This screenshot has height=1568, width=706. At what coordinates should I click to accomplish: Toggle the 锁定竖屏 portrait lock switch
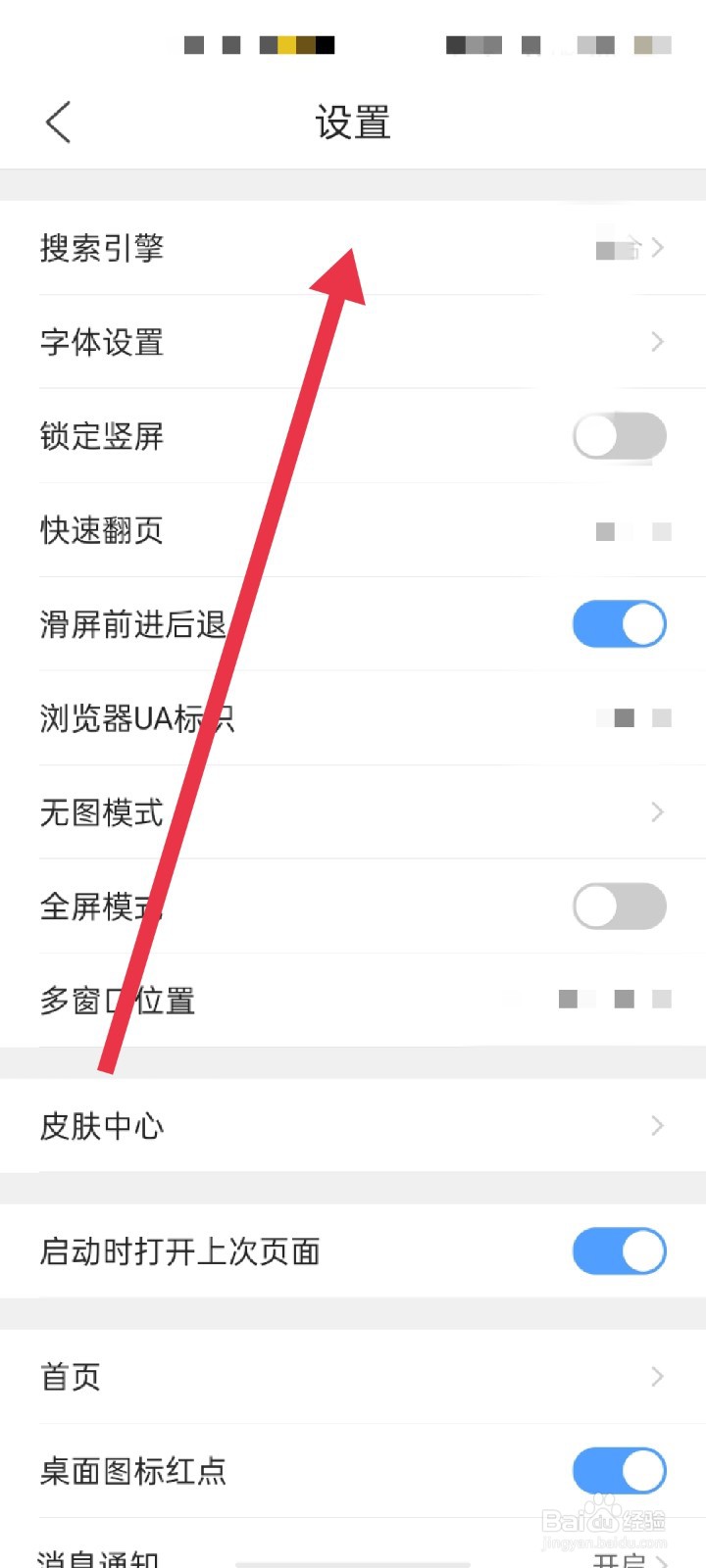pyautogui.click(x=618, y=436)
